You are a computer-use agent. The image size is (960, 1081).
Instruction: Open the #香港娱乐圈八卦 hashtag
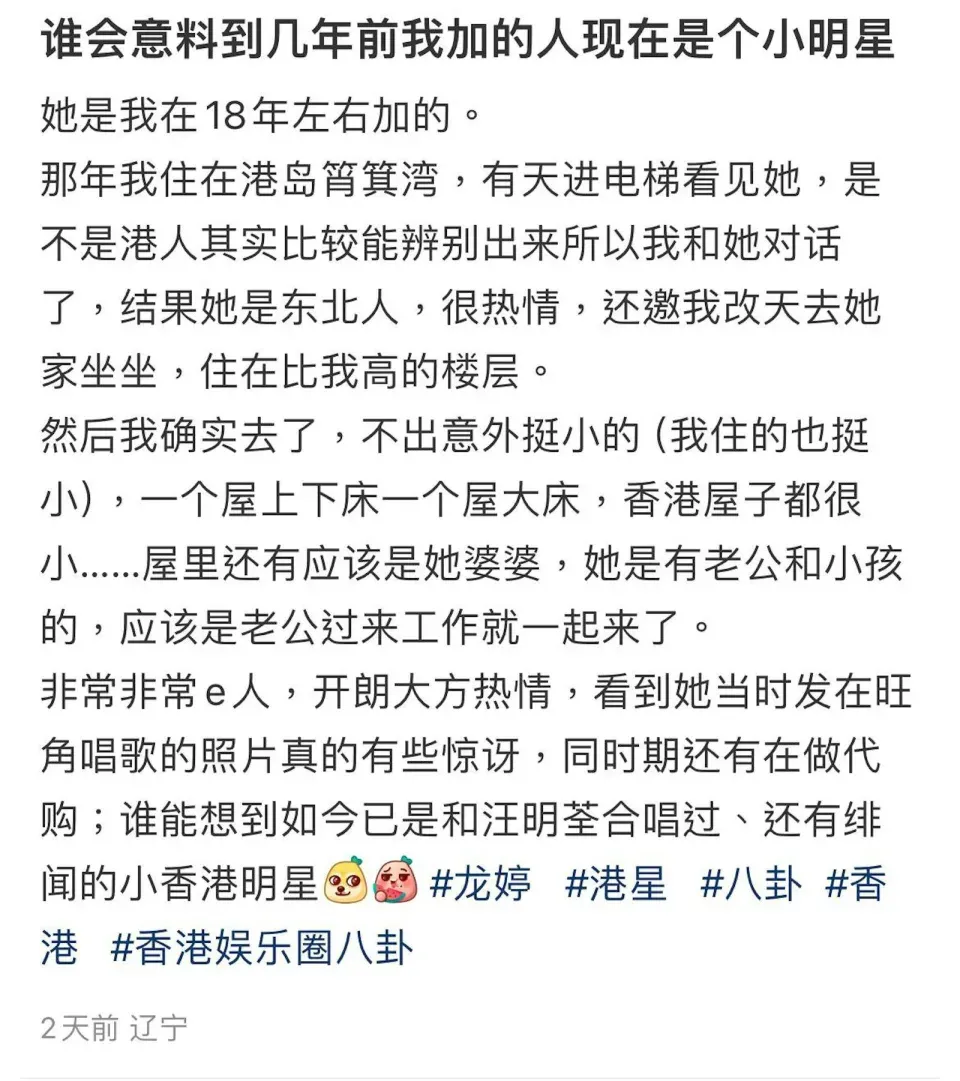tap(261, 947)
